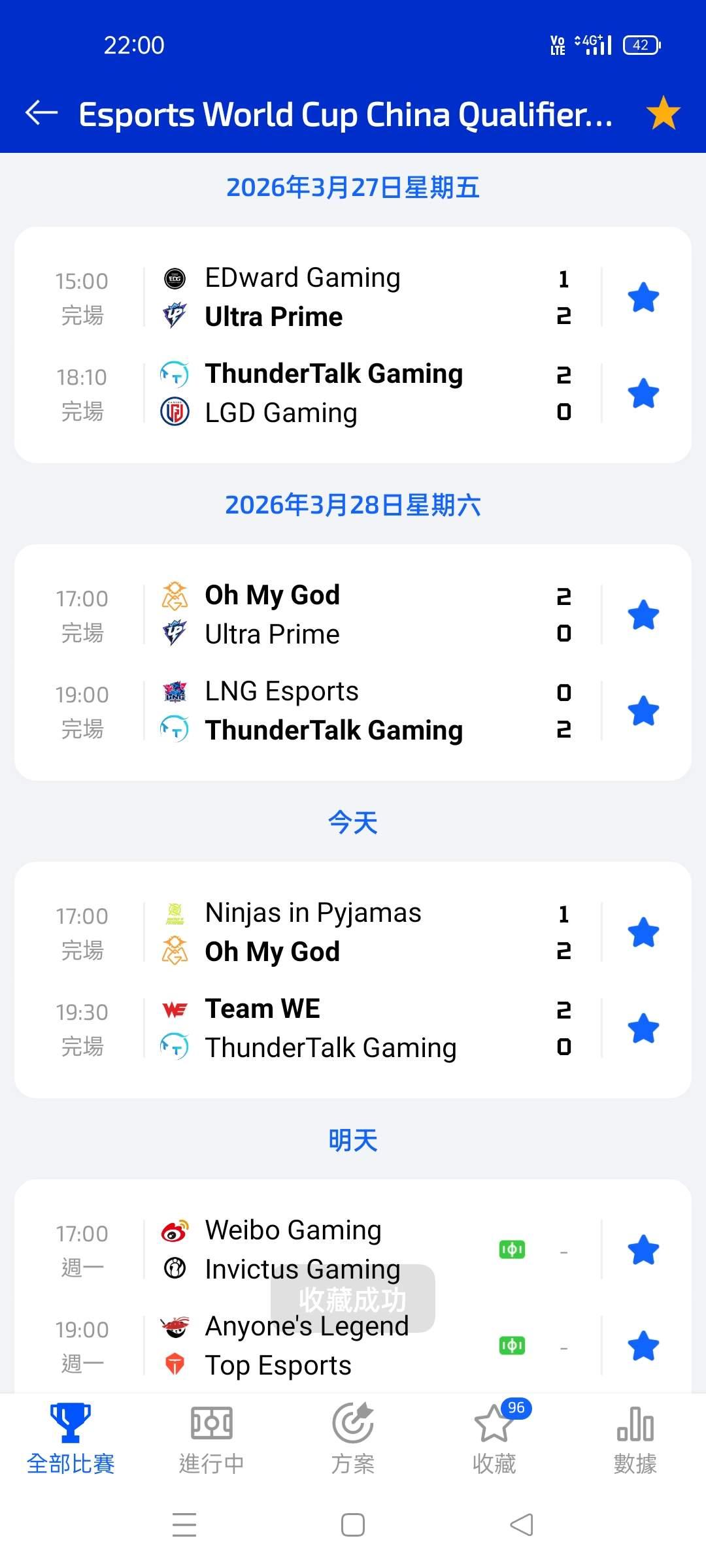706x1568 pixels.
Task: Unfavorite the LNG Esports vs ThunderTalk Gaming match
Action: pos(643,711)
